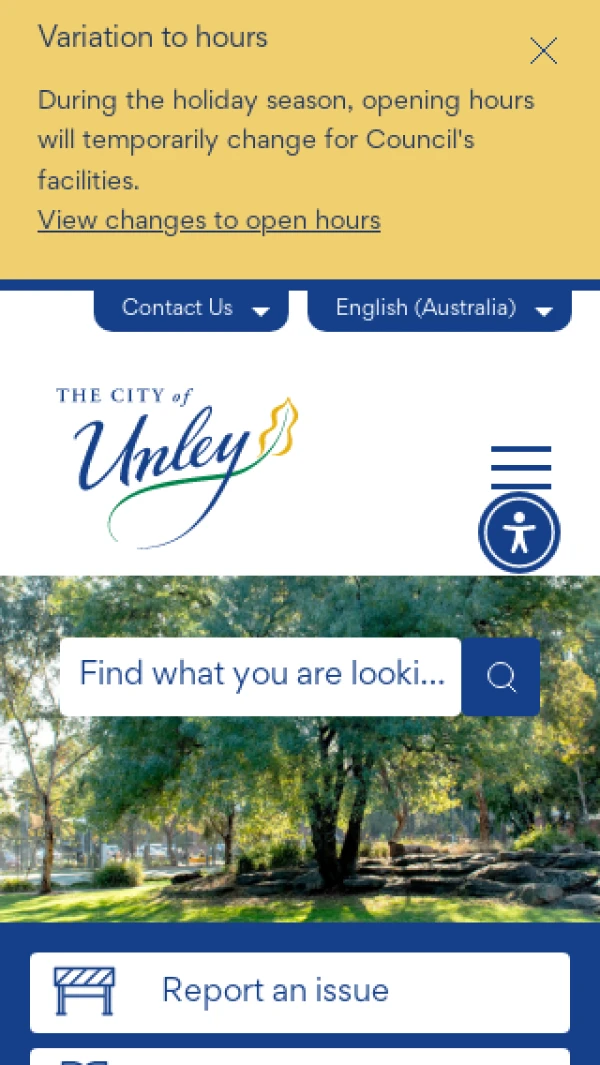The width and height of the screenshot is (600, 1065).
Task: Tap the Find what you are looking for field
Action: tap(260, 676)
